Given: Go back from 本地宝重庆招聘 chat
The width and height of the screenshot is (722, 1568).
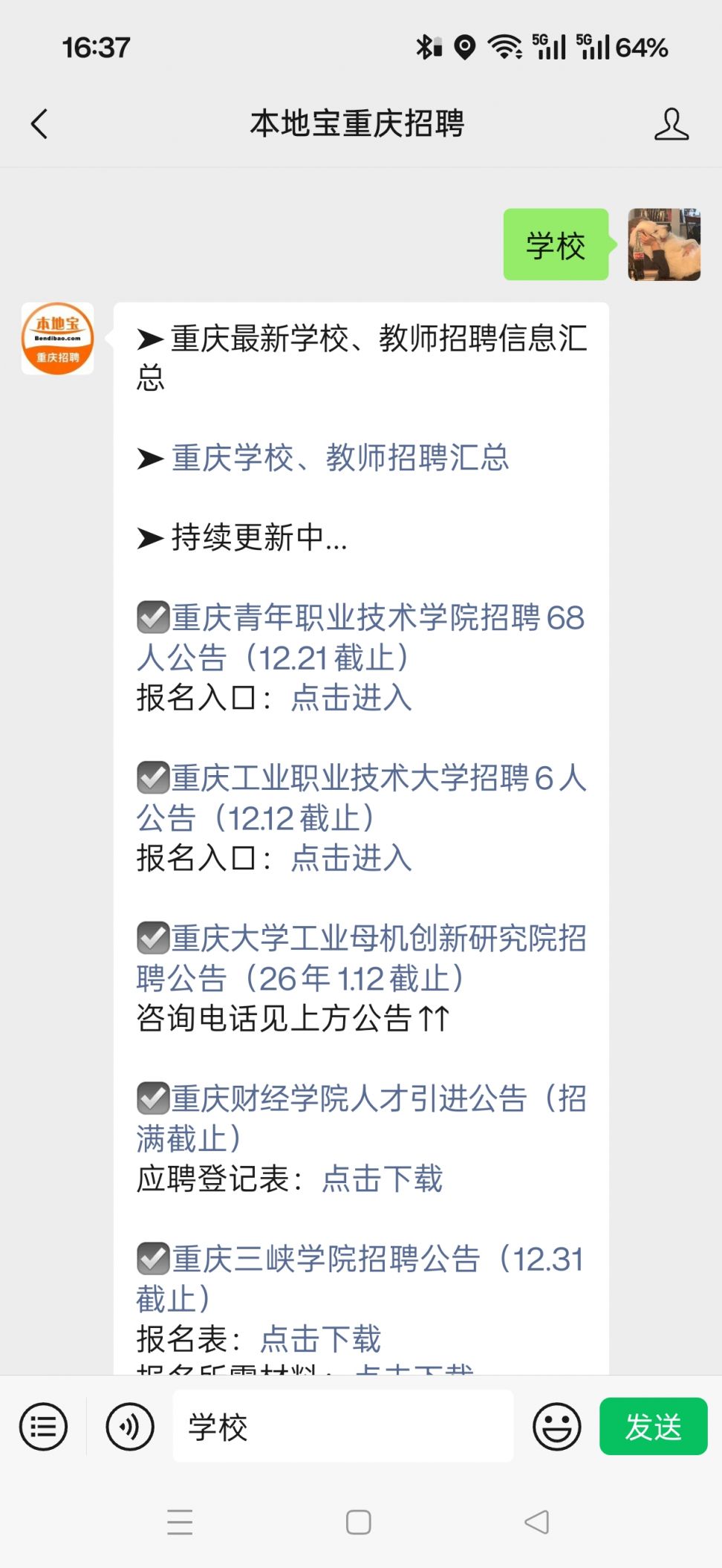Looking at the screenshot, I should 40,124.
